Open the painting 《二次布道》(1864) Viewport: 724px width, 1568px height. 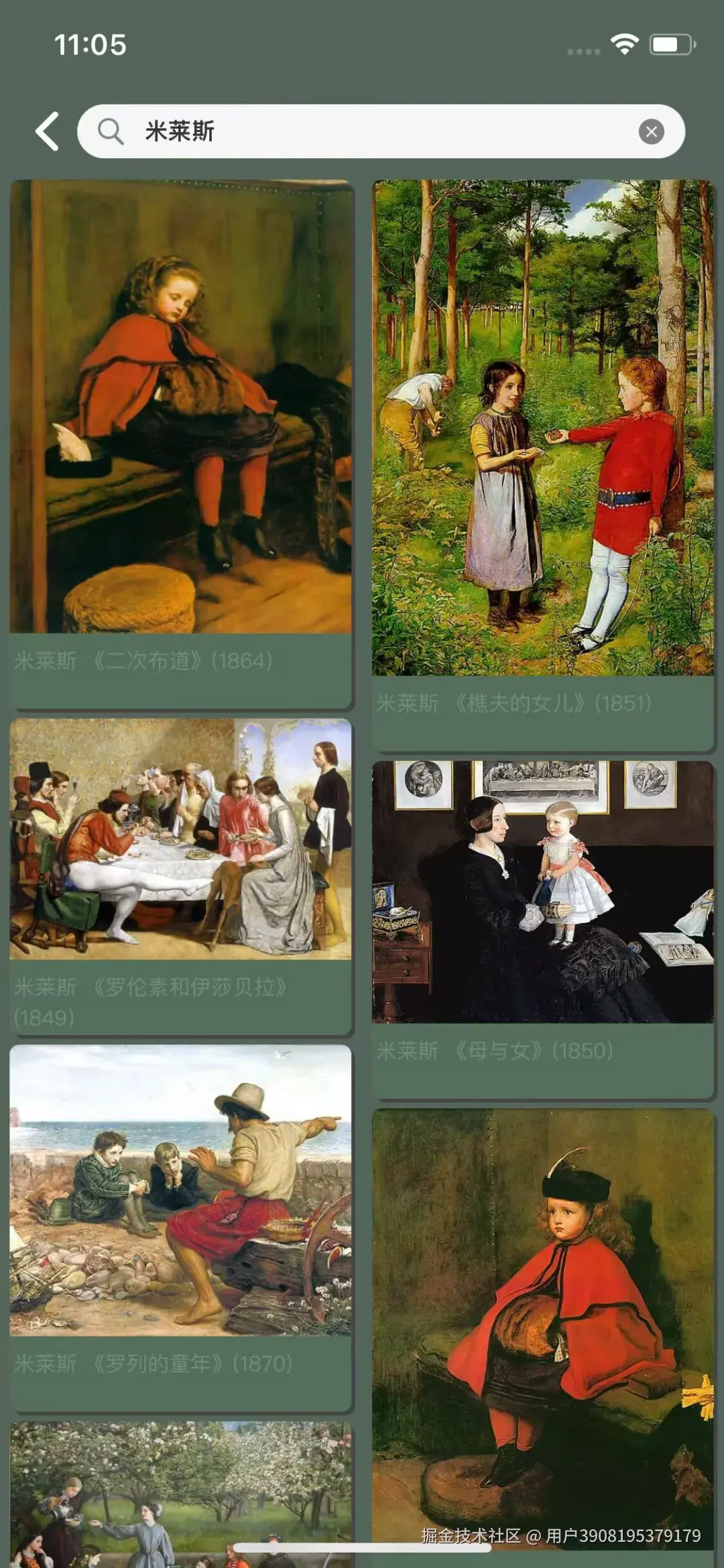180,407
